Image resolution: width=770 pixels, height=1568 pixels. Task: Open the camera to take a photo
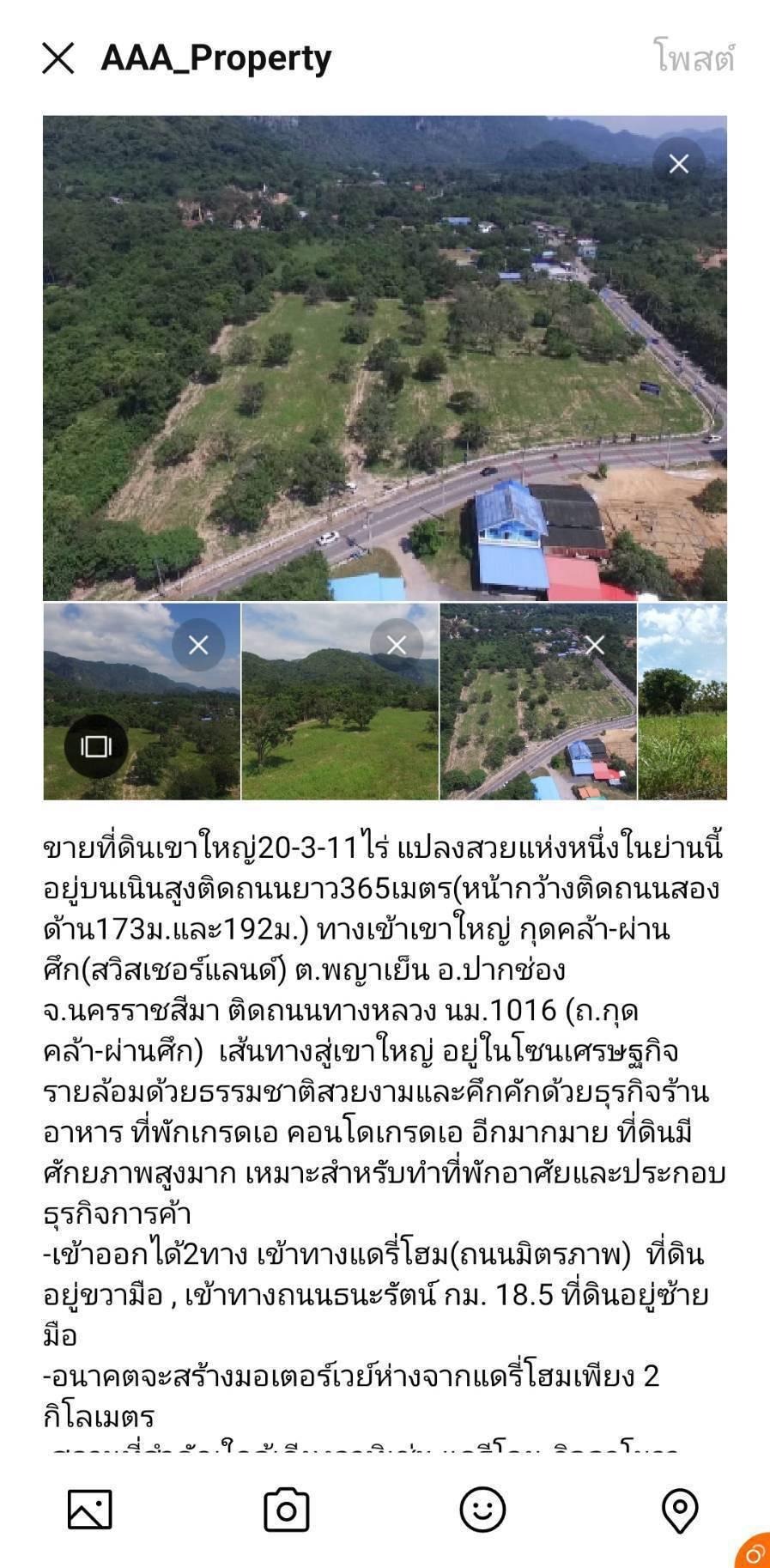click(x=286, y=1509)
